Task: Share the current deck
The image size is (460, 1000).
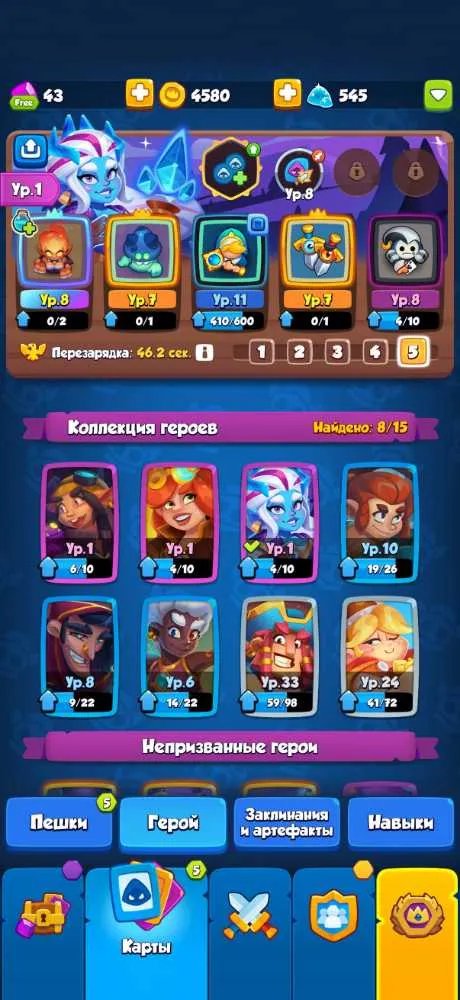Action: coord(30,149)
